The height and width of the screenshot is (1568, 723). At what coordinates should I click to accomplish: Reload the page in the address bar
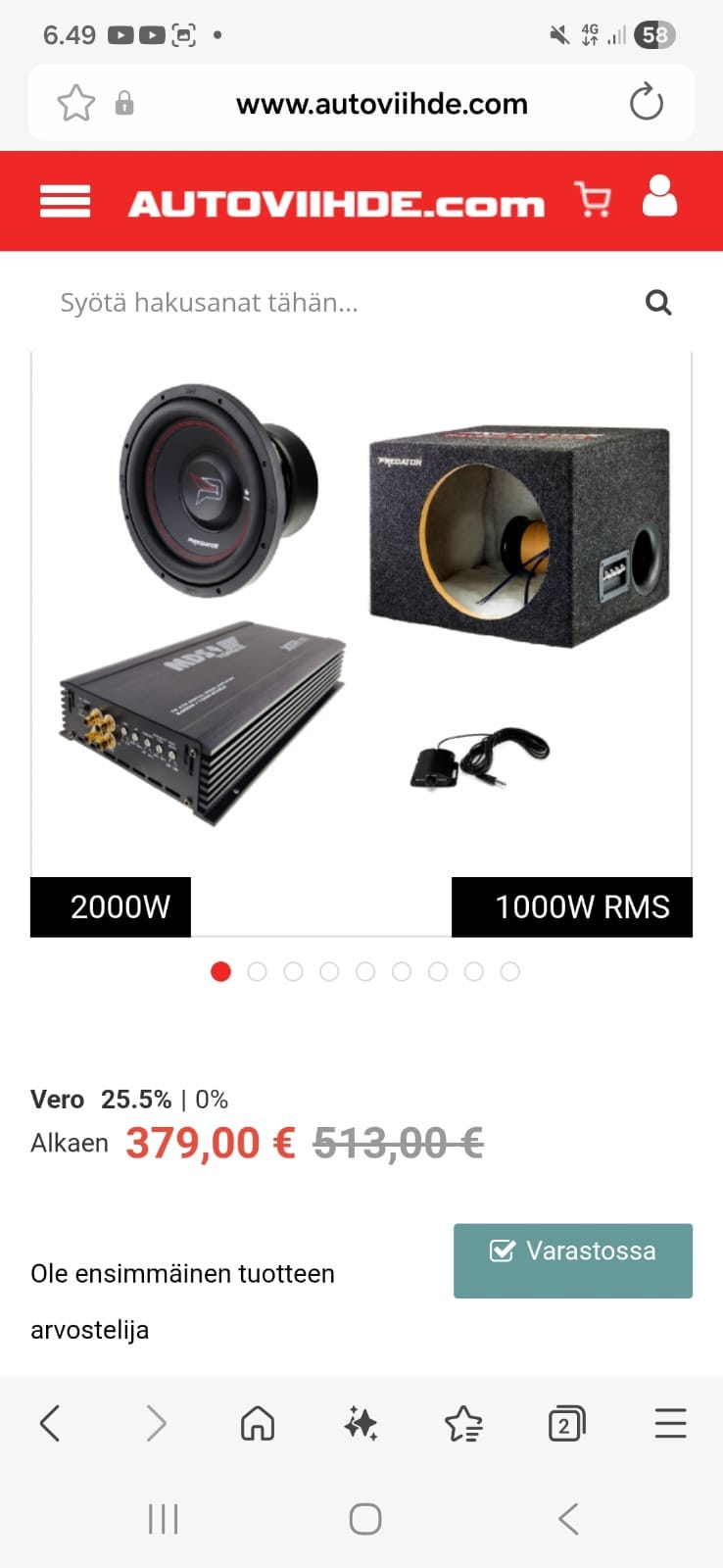pyautogui.click(x=647, y=103)
